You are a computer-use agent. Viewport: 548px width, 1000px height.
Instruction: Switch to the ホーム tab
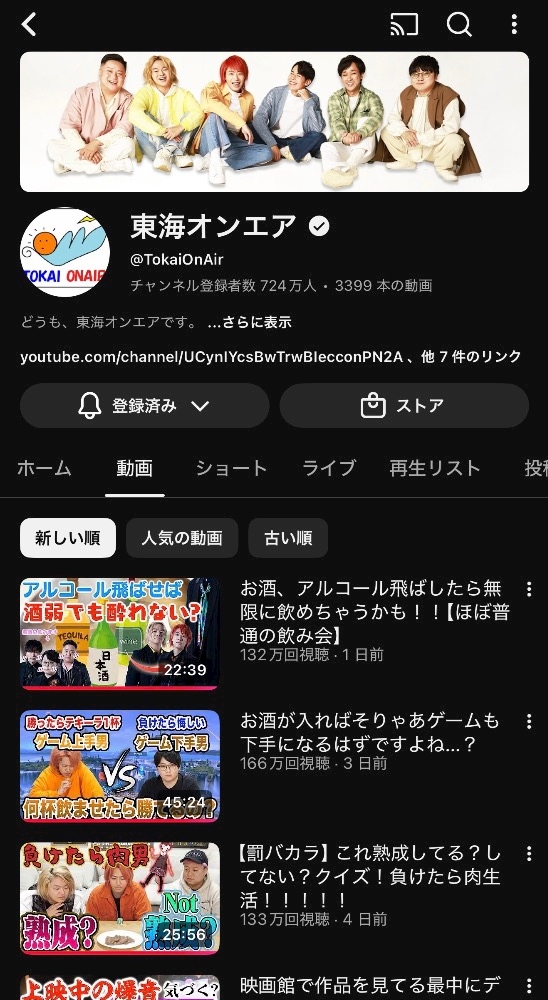pos(44,468)
